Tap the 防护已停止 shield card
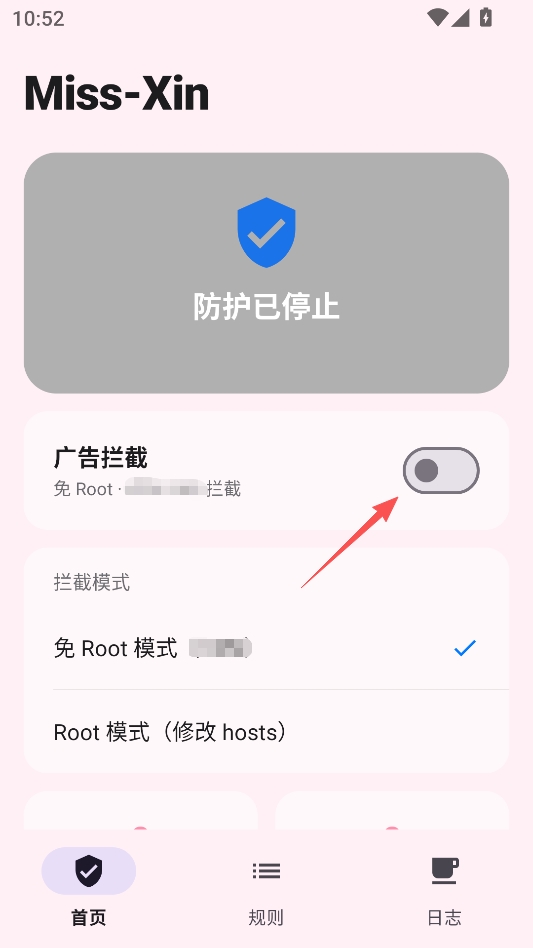The height and width of the screenshot is (948, 533). click(x=266, y=273)
